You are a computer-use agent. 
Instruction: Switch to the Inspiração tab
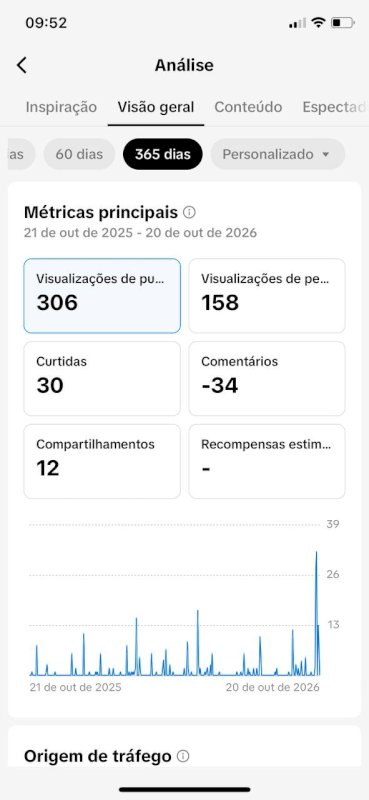click(x=61, y=107)
